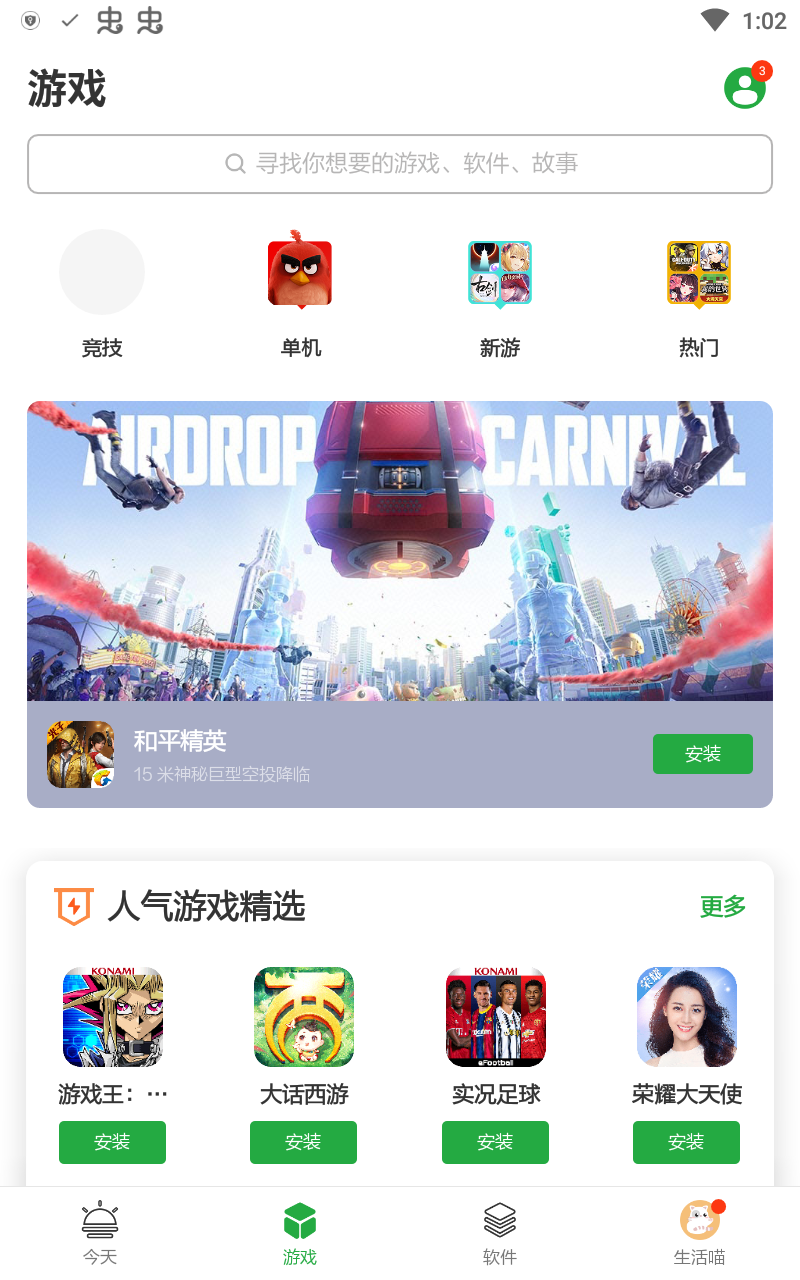Install 荣耀大天使
The image size is (800, 1280).
tap(686, 1142)
